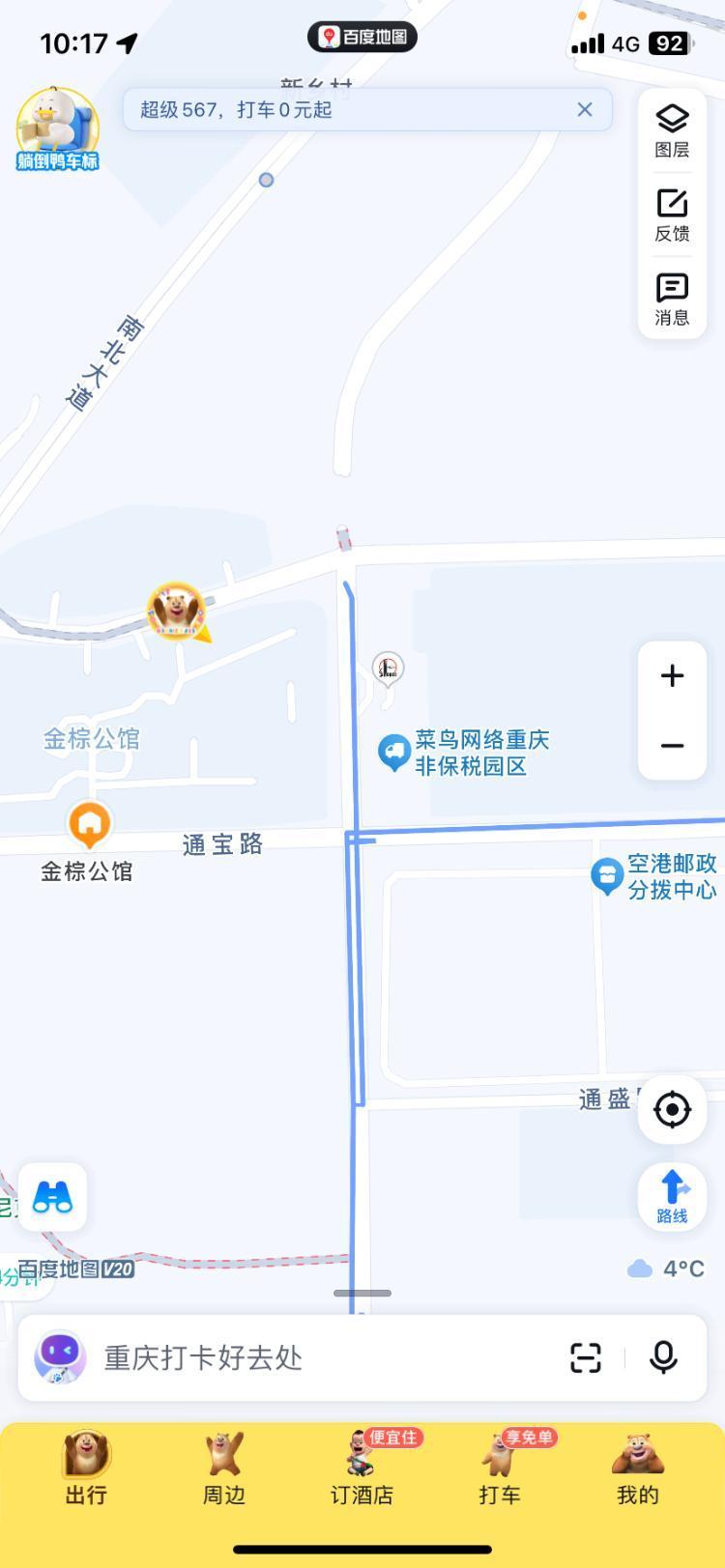Zoom in on the map
This screenshot has width=725, height=1568.
click(672, 675)
